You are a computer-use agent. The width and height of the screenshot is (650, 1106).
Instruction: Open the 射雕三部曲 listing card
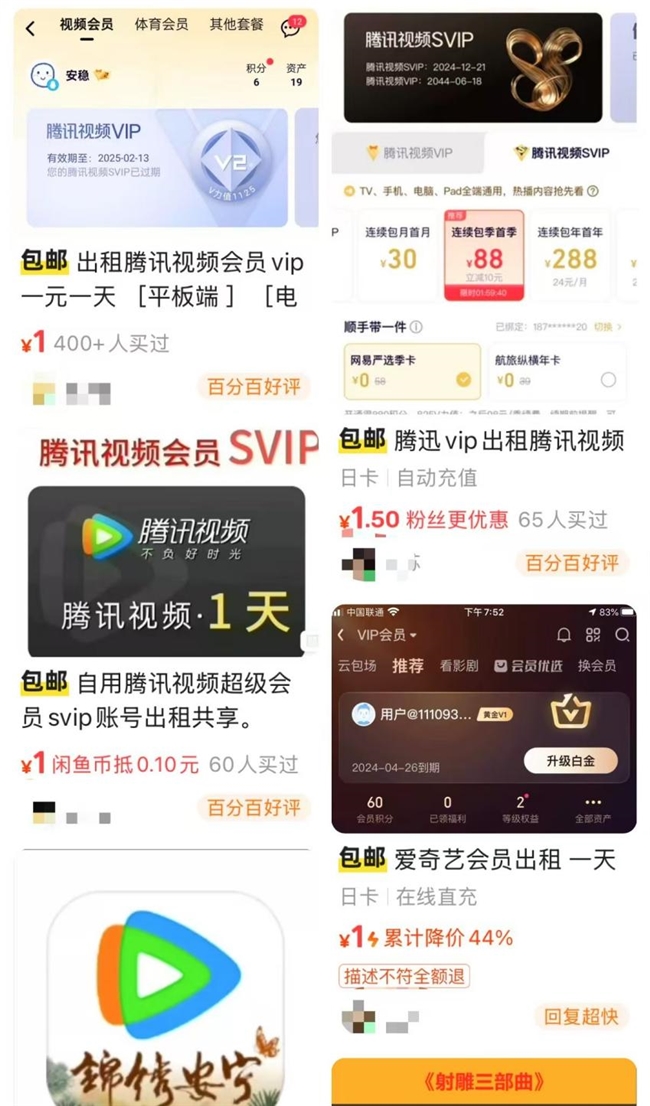click(x=484, y=1082)
